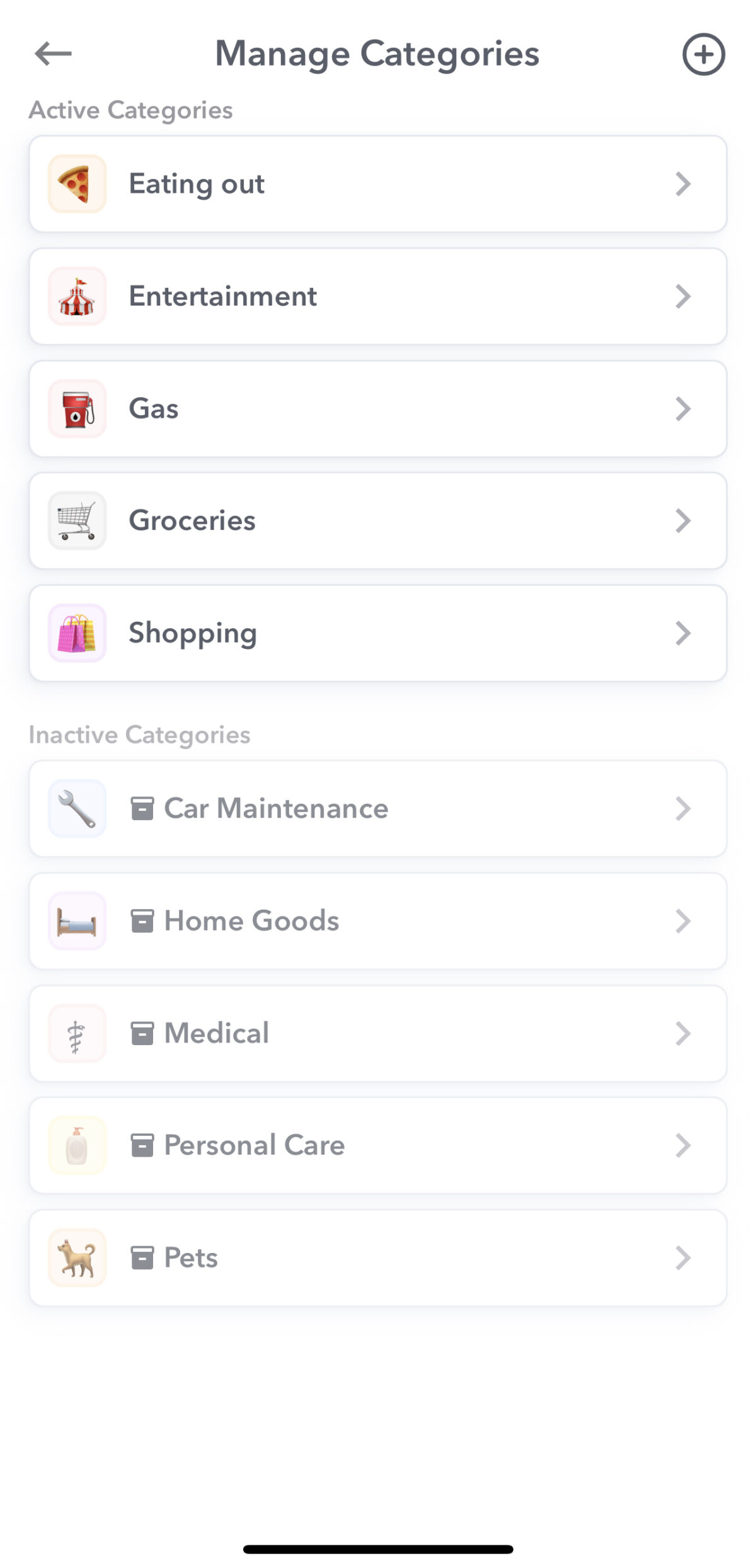Click the lotion bottle Personal Care icon

[x=76, y=1145]
